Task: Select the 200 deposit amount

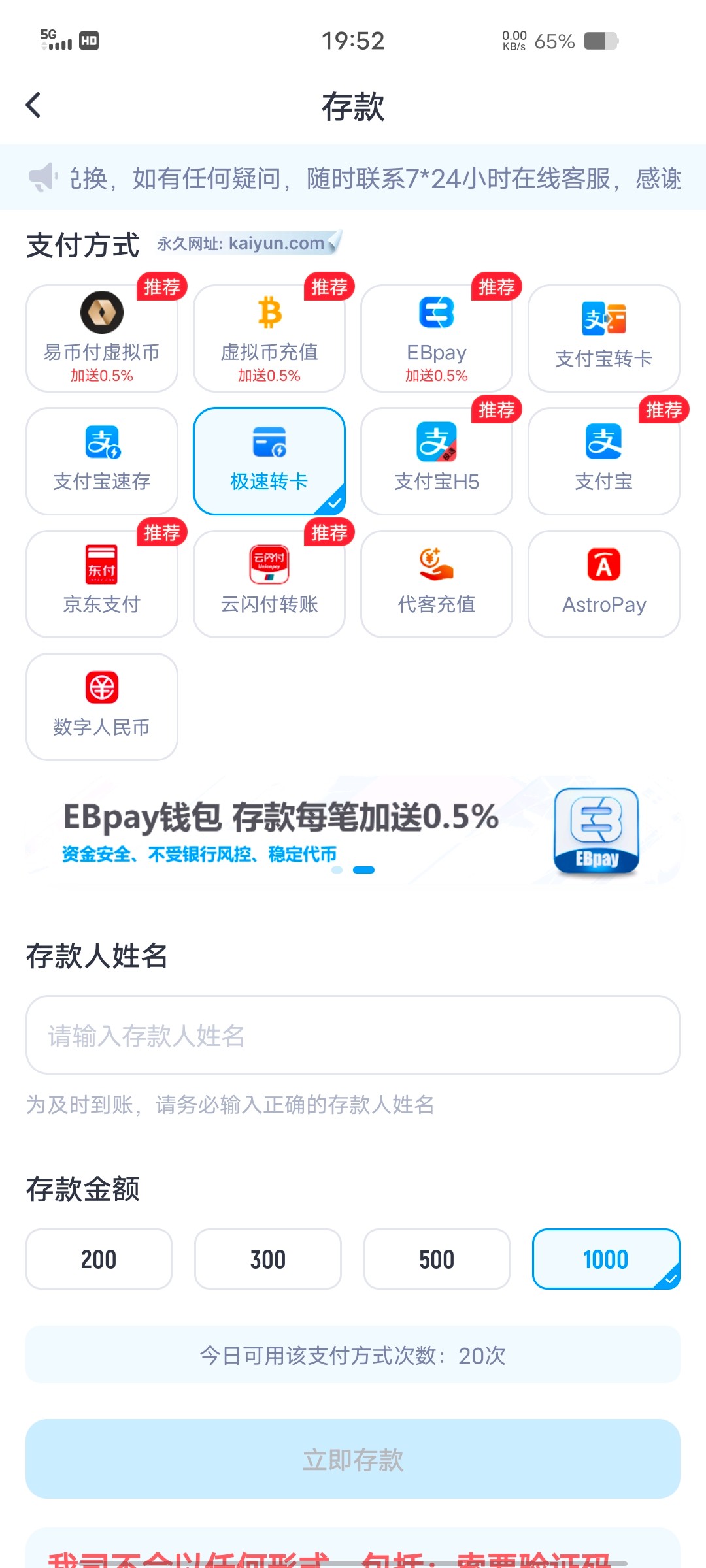Action: tap(99, 1259)
